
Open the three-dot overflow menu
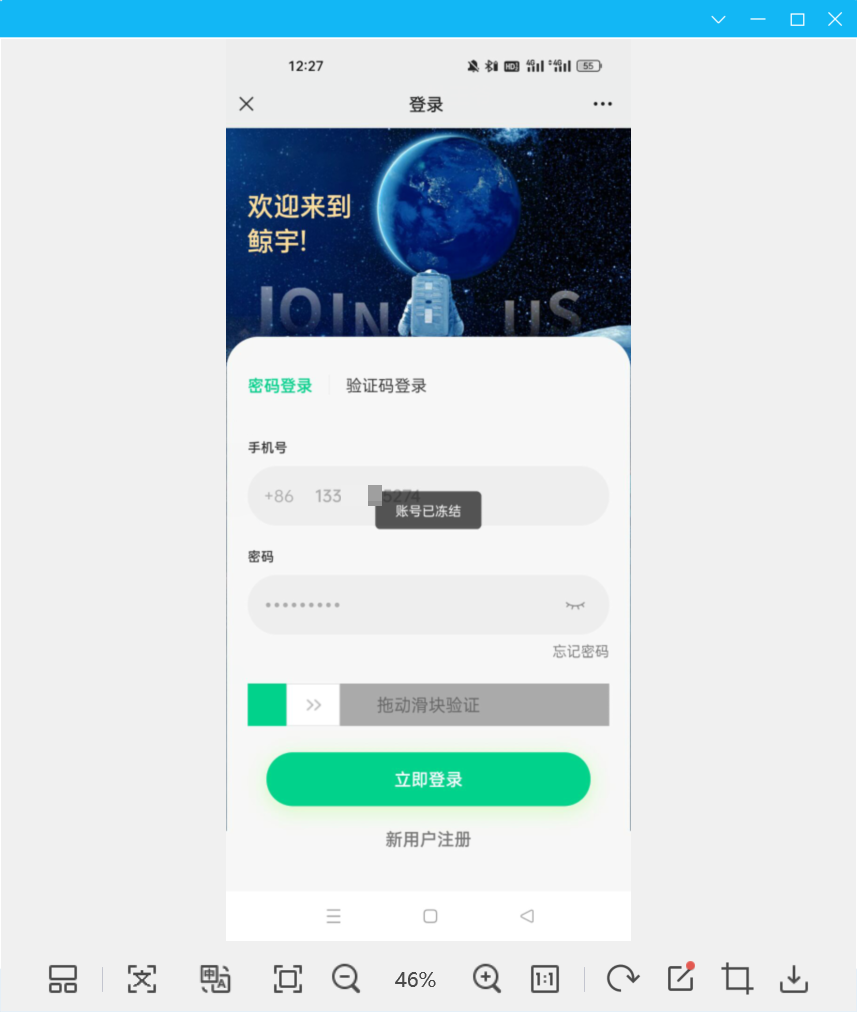[x=602, y=104]
